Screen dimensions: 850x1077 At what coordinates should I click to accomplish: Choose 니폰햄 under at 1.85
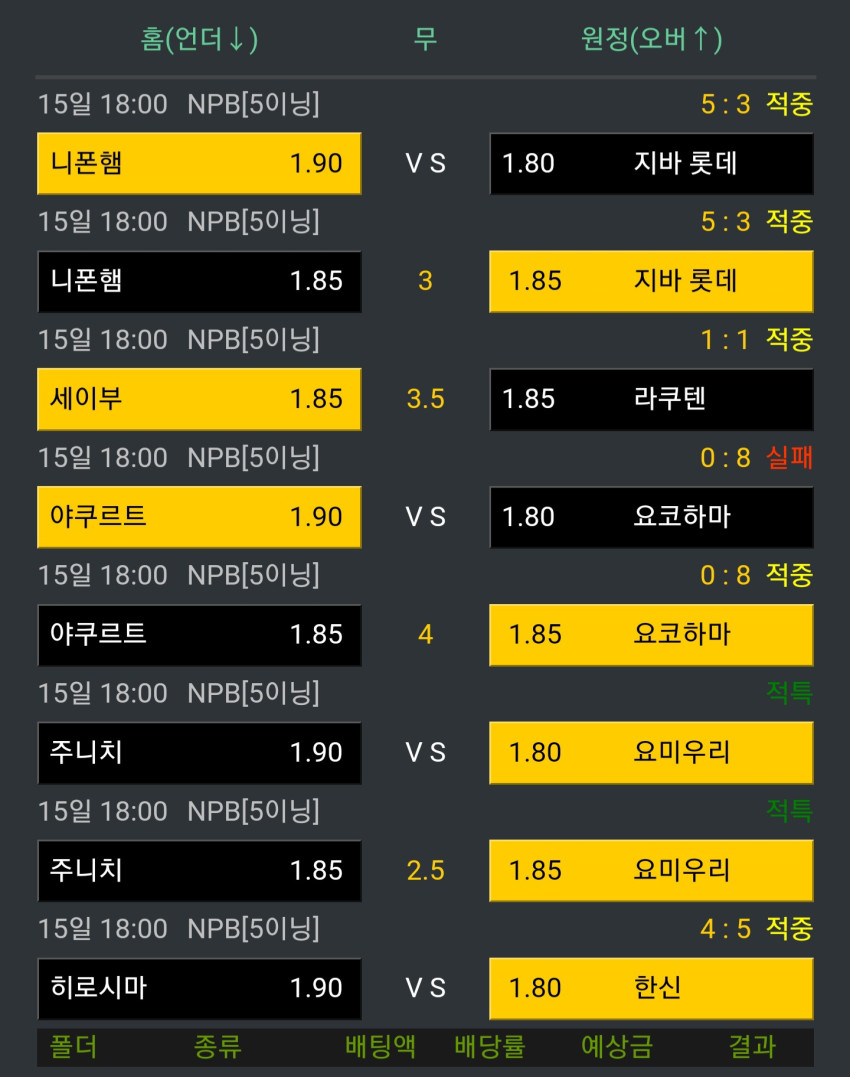coord(199,282)
